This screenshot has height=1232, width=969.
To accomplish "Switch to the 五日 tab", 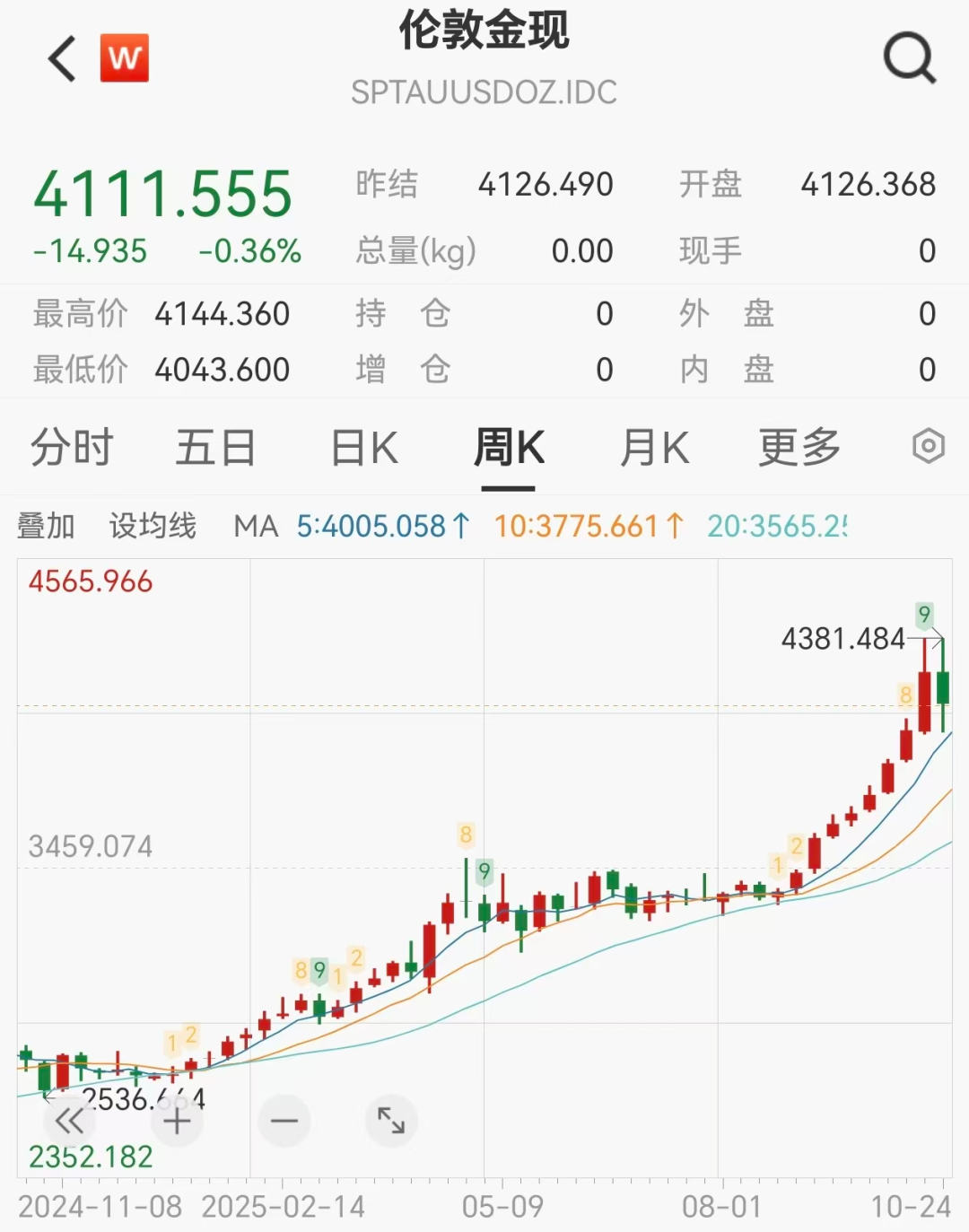I will 214,446.
